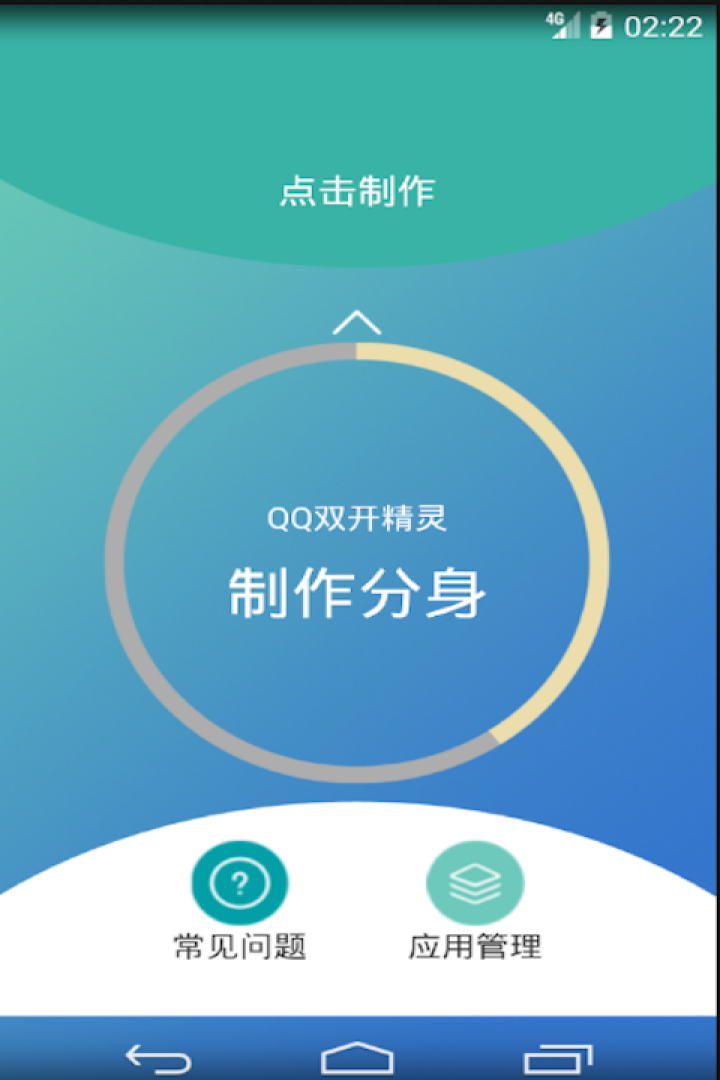Screen dimensions: 720x1080
Task: Go back with the system back button
Action: (x=158, y=1058)
